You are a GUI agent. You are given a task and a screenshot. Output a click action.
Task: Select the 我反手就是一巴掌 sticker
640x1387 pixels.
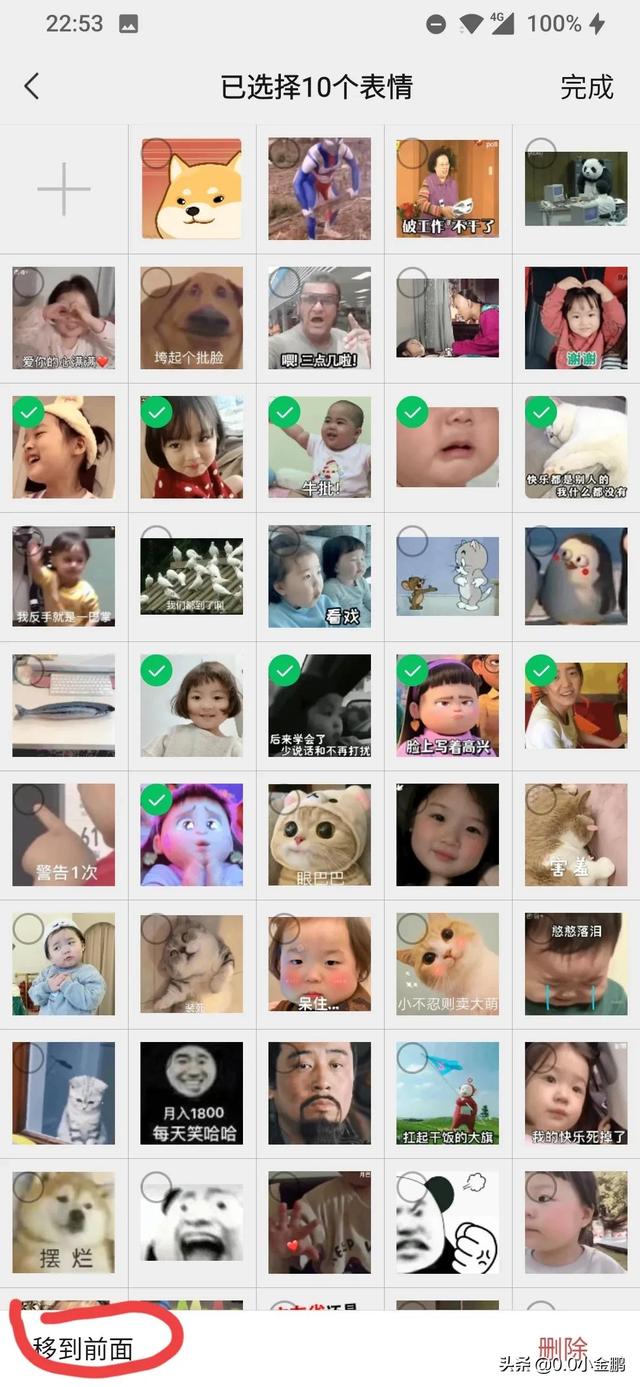click(64, 576)
